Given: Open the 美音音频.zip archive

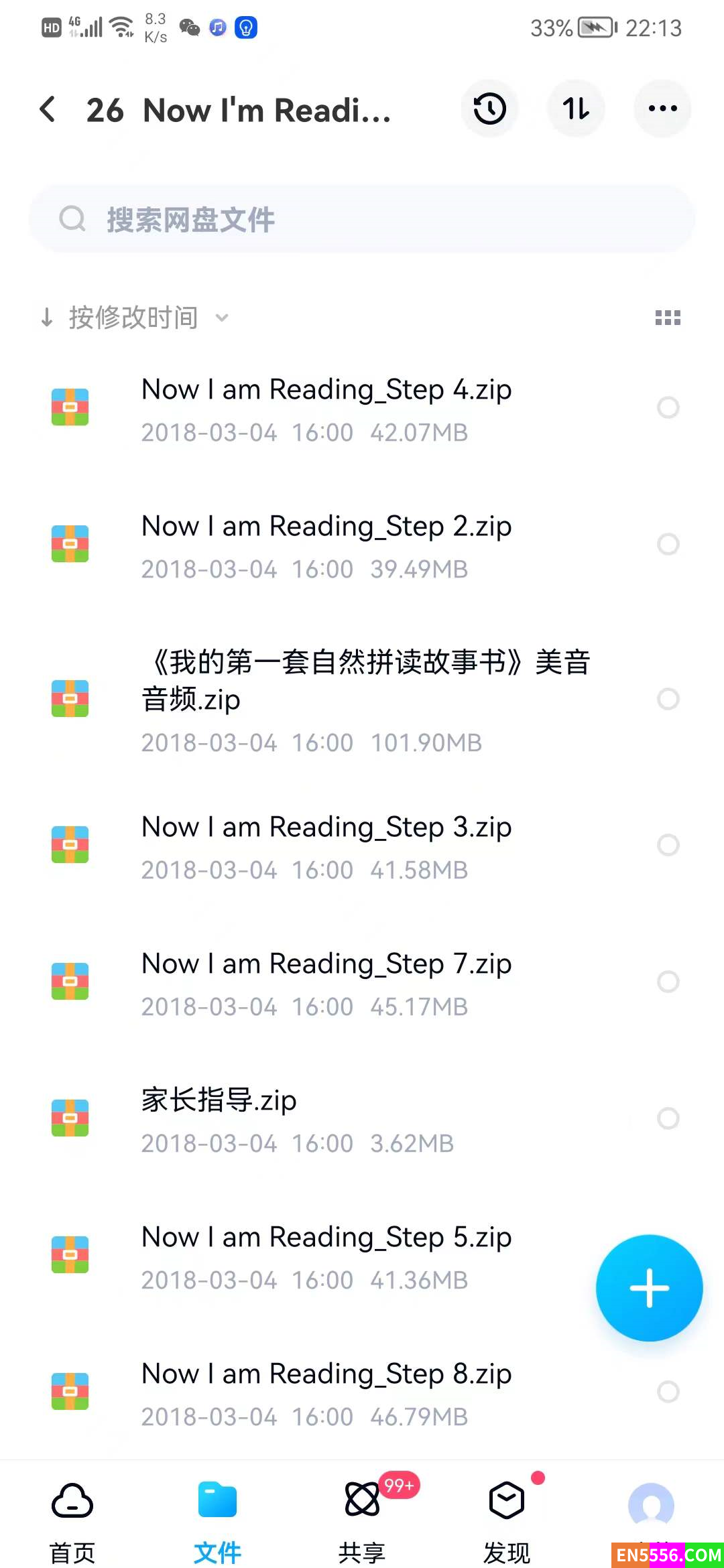Looking at the screenshot, I should 365,680.
